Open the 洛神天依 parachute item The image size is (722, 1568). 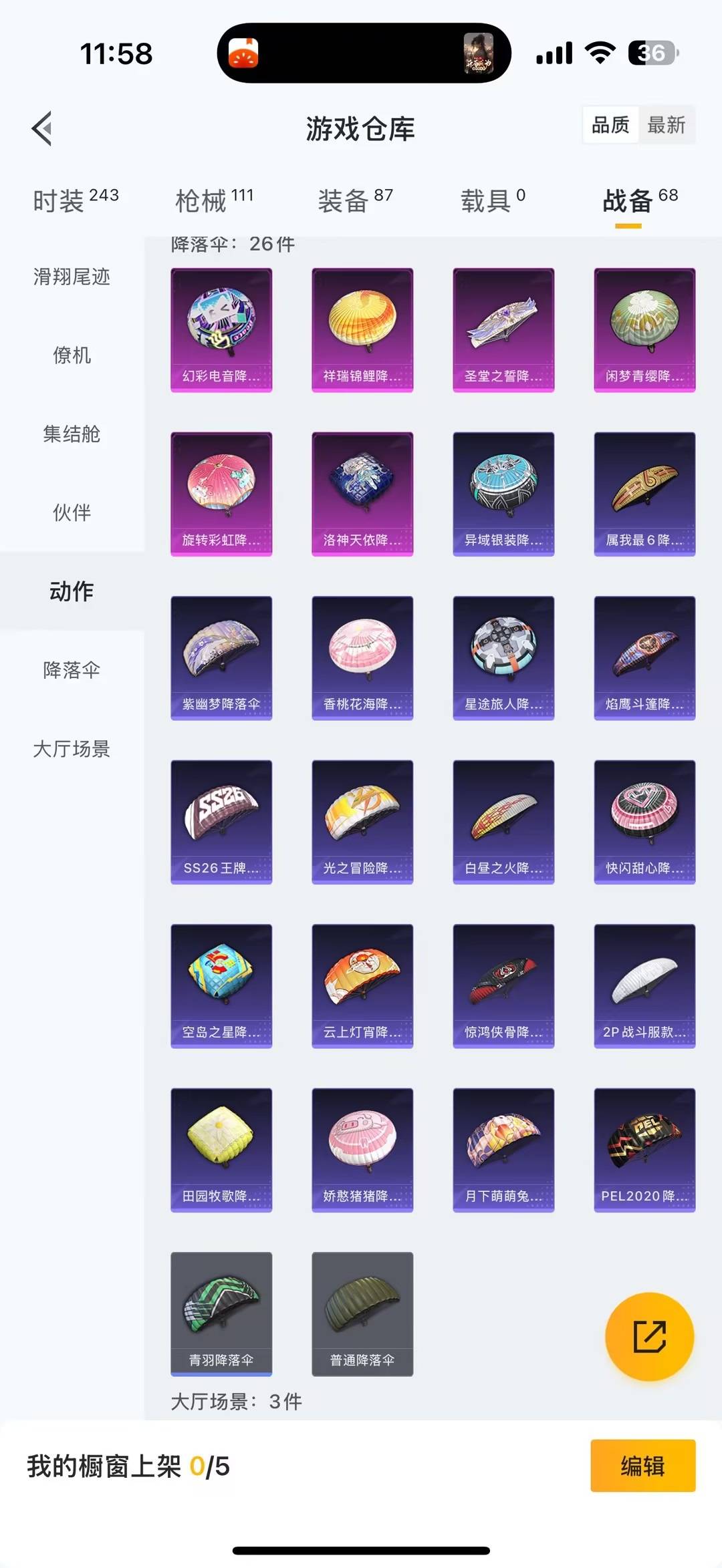[362, 492]
